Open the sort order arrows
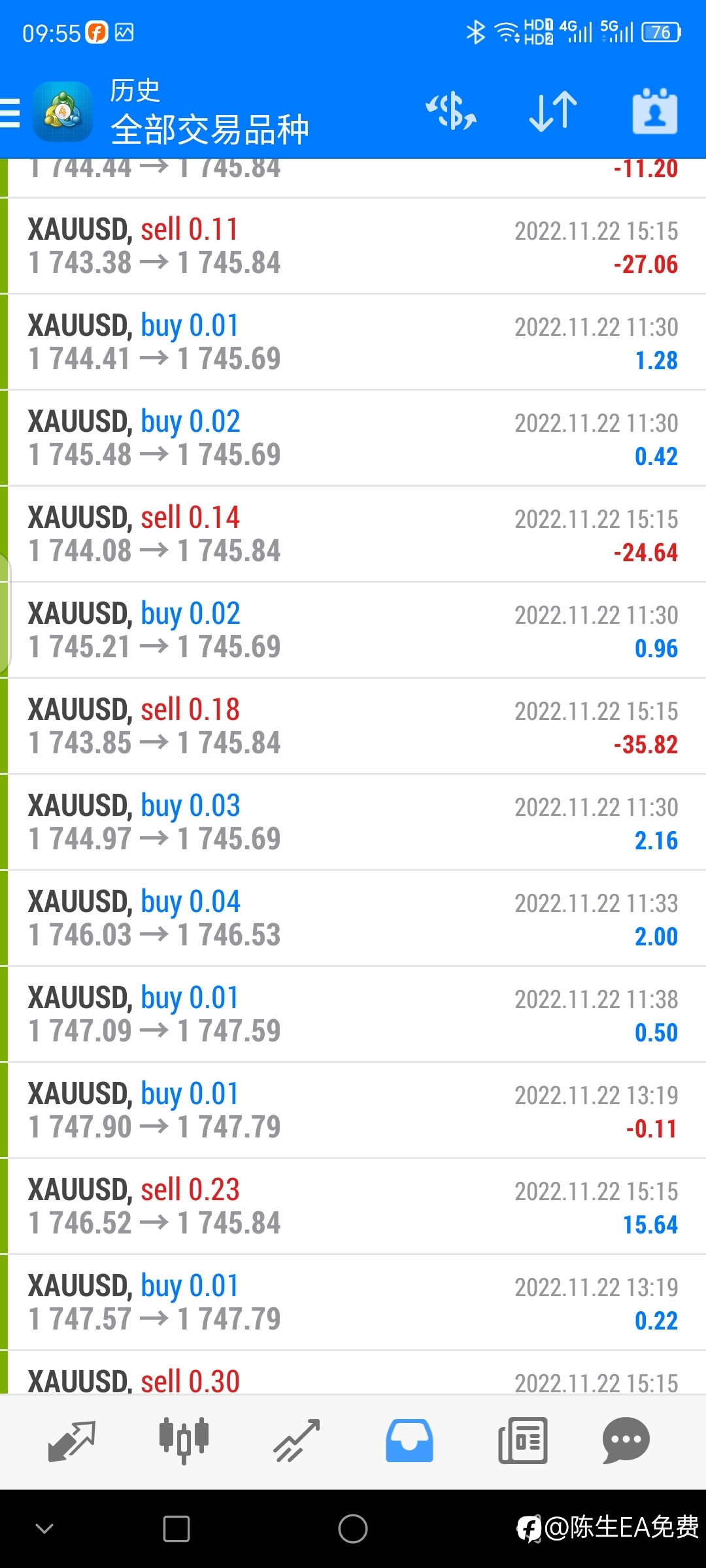706x1568 pixels. click(x=553, y=111)
